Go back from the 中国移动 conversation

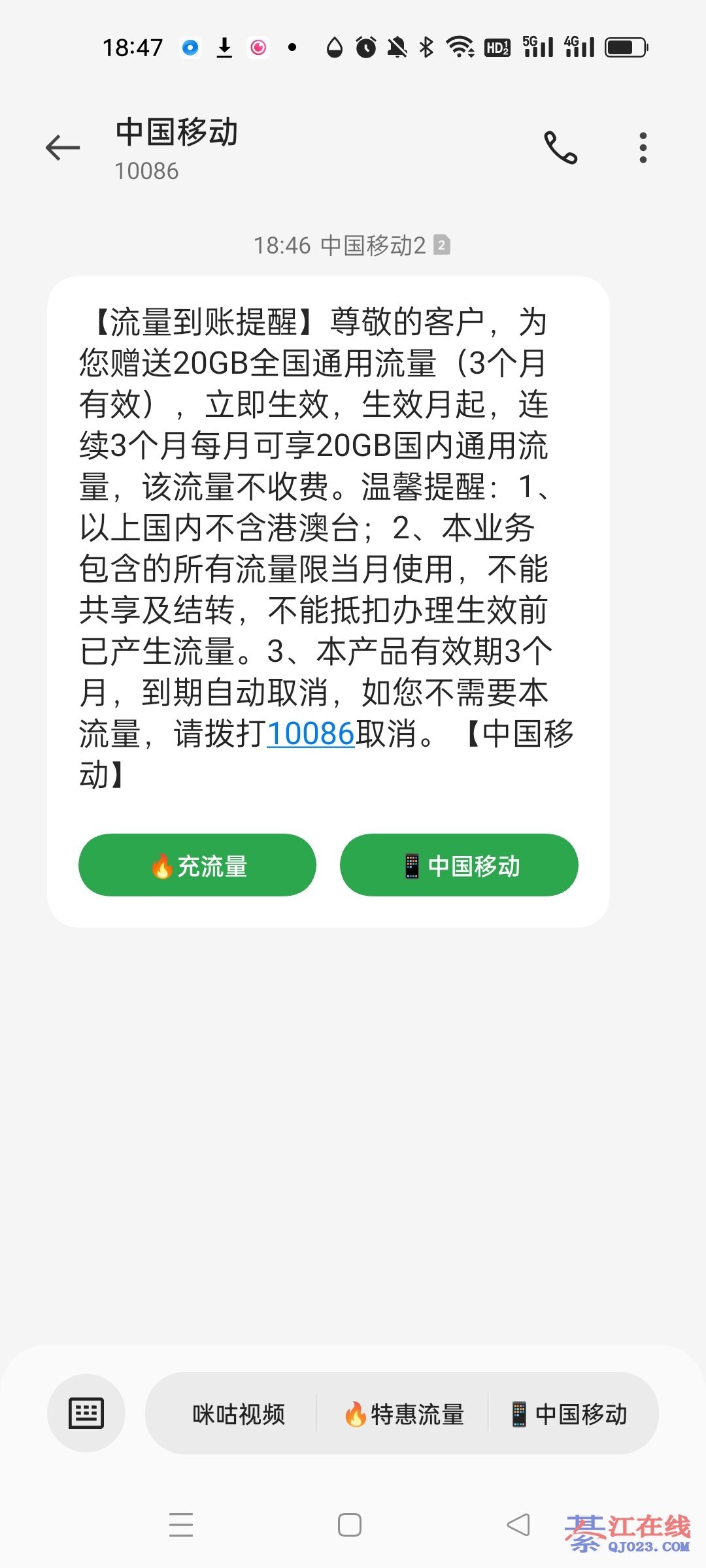pos(63,148)
